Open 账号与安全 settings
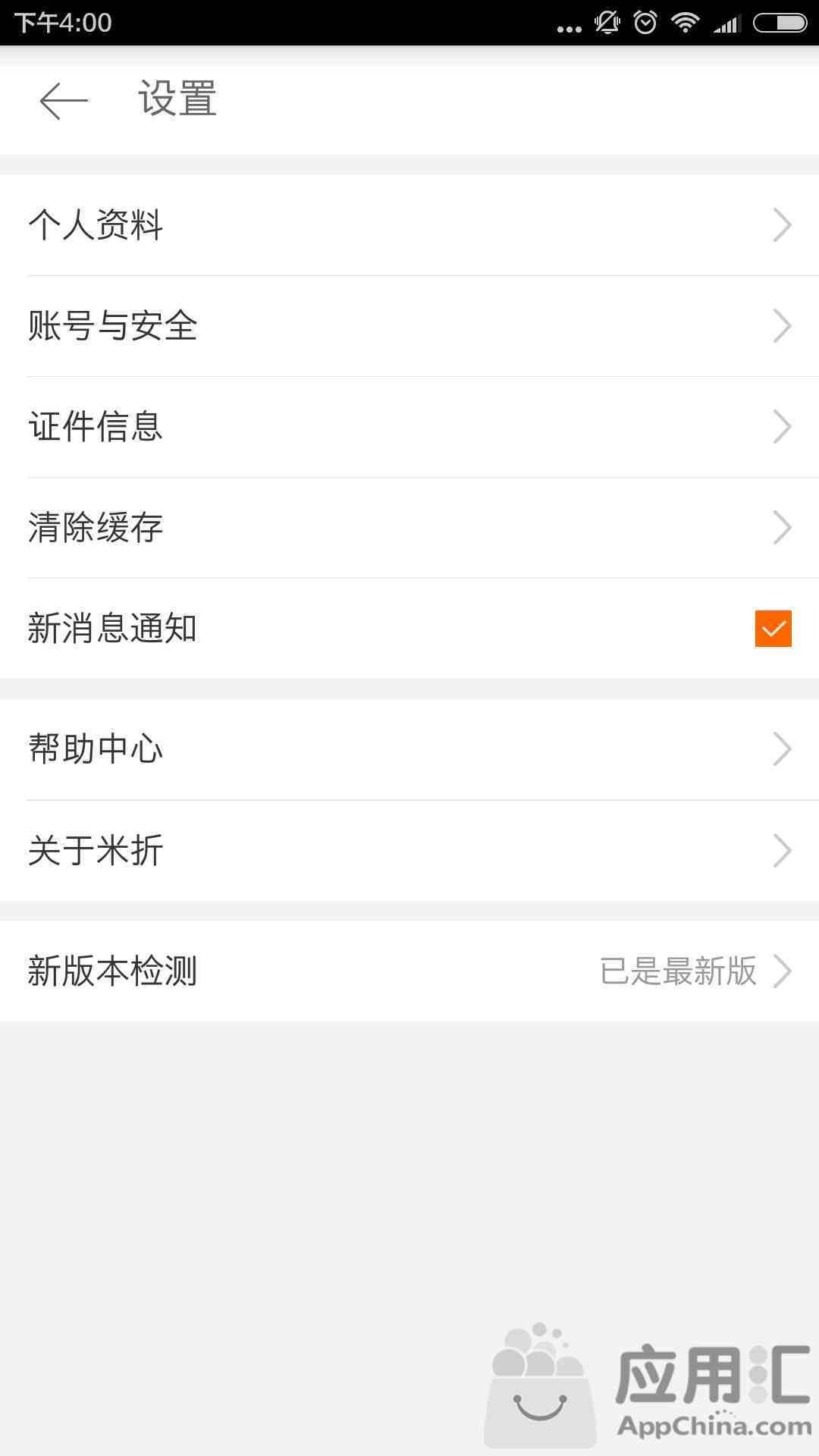The height and width of the screenshot is (1456, 819). point(409,326)
